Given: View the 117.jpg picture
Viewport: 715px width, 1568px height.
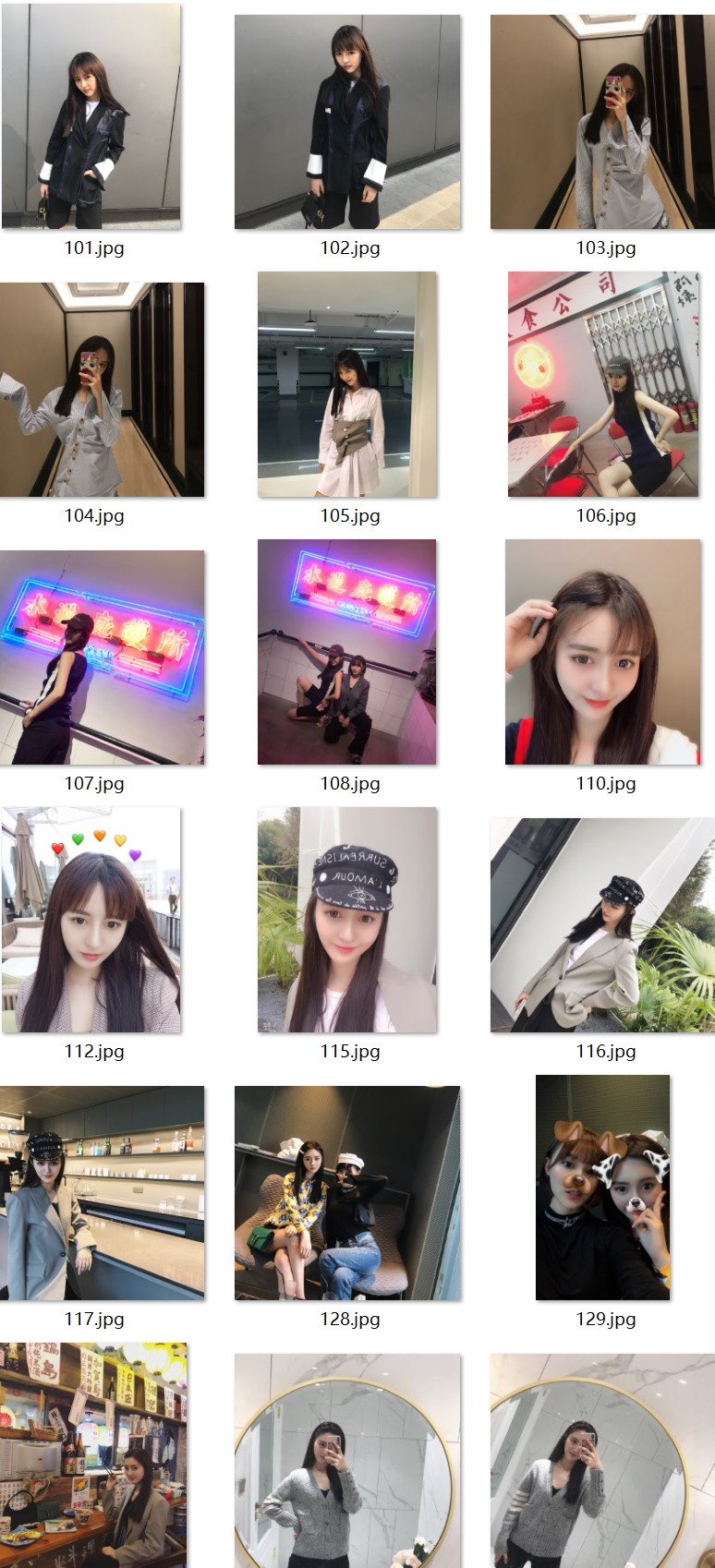Looking at the screenshot, I should pyautogui.click(x=102, y=1193).
